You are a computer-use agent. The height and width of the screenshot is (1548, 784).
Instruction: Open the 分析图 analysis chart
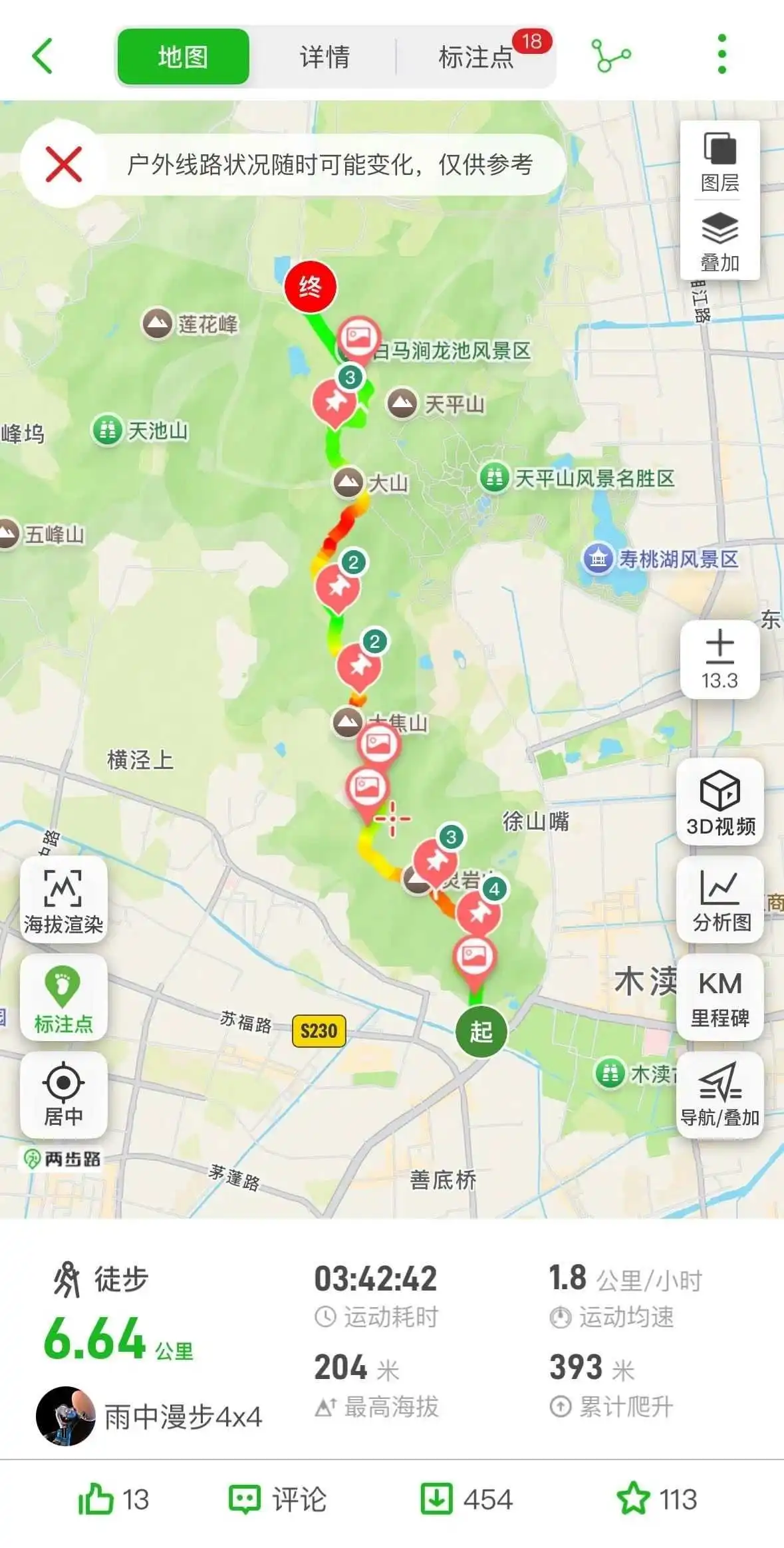point(720,901)
